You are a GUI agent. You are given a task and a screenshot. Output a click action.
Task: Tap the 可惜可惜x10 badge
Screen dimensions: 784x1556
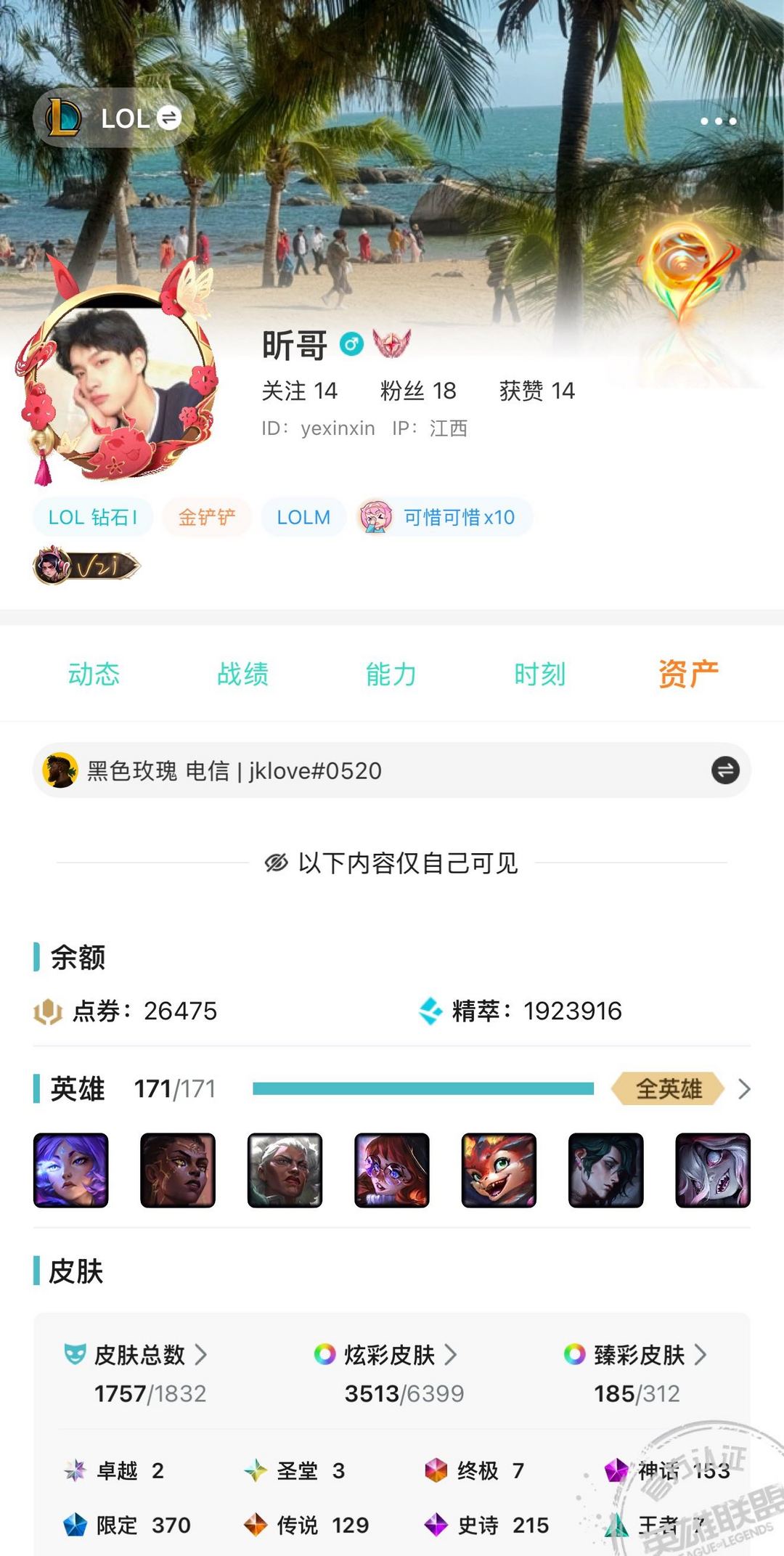point(445,518)
